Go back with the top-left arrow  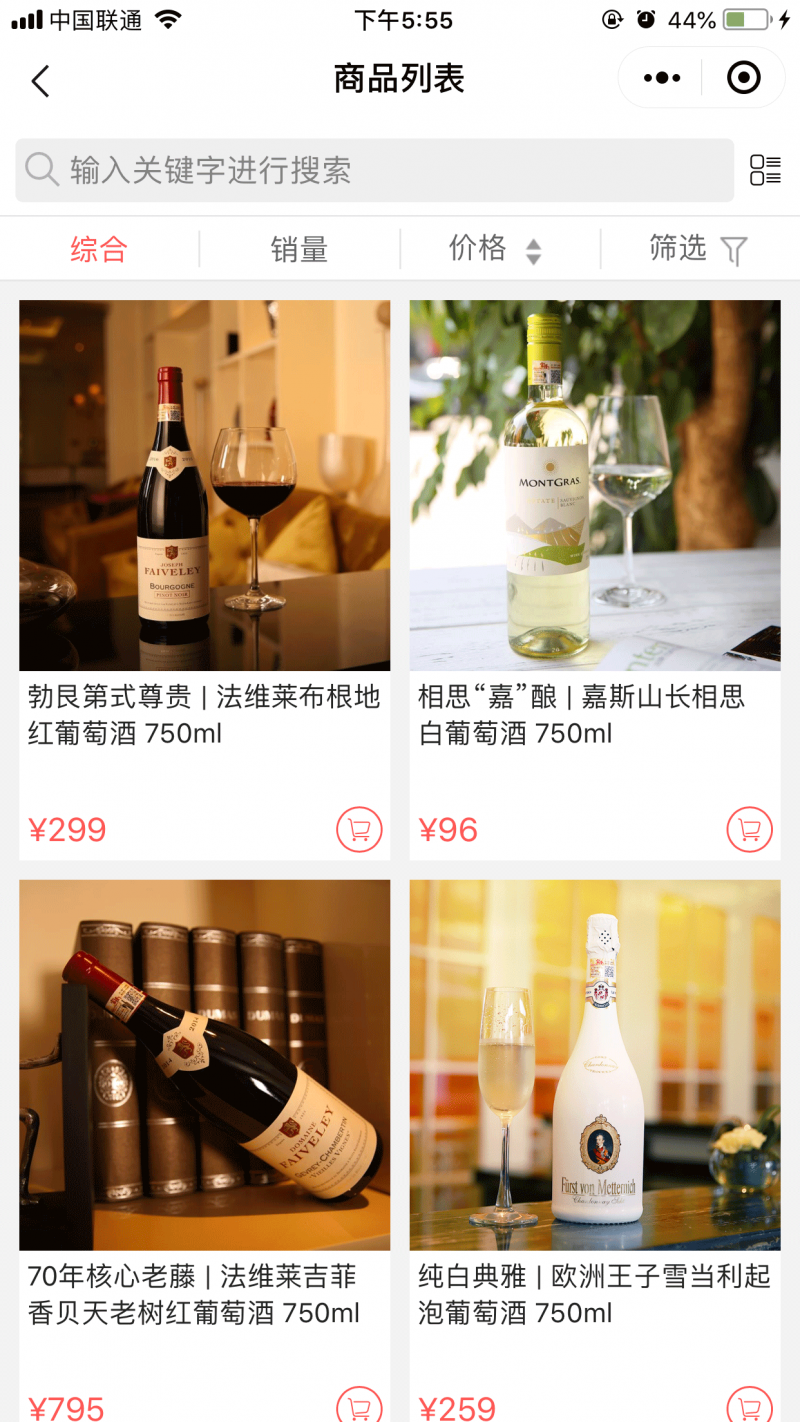point(40,80)
